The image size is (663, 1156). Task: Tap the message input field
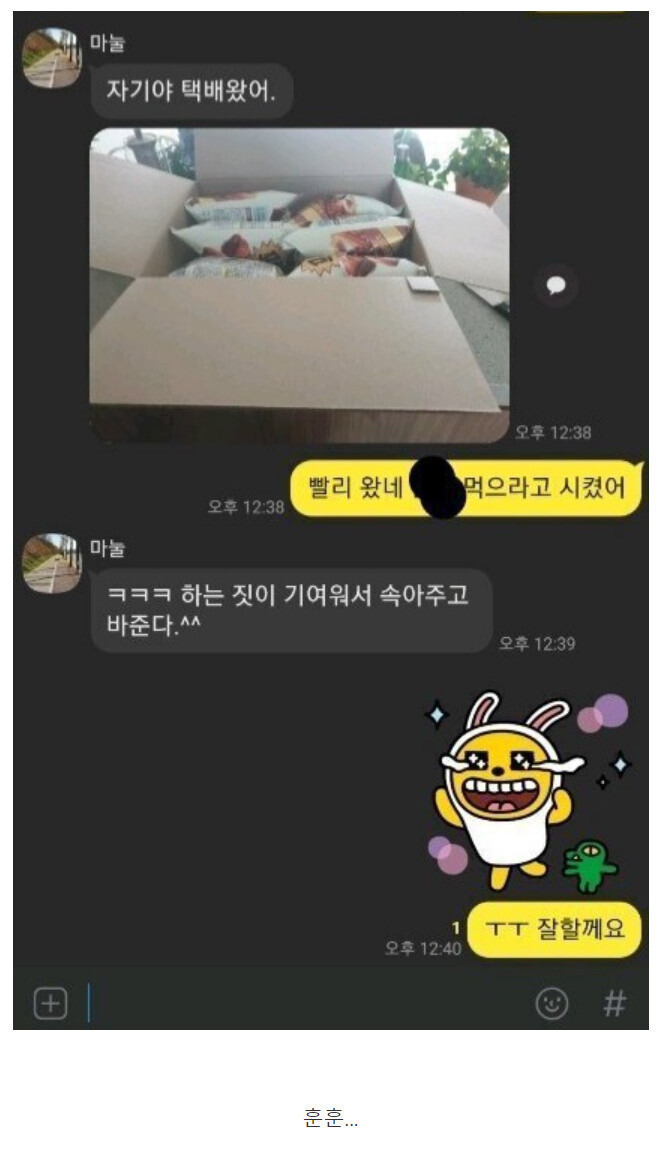pos(300,1003)
